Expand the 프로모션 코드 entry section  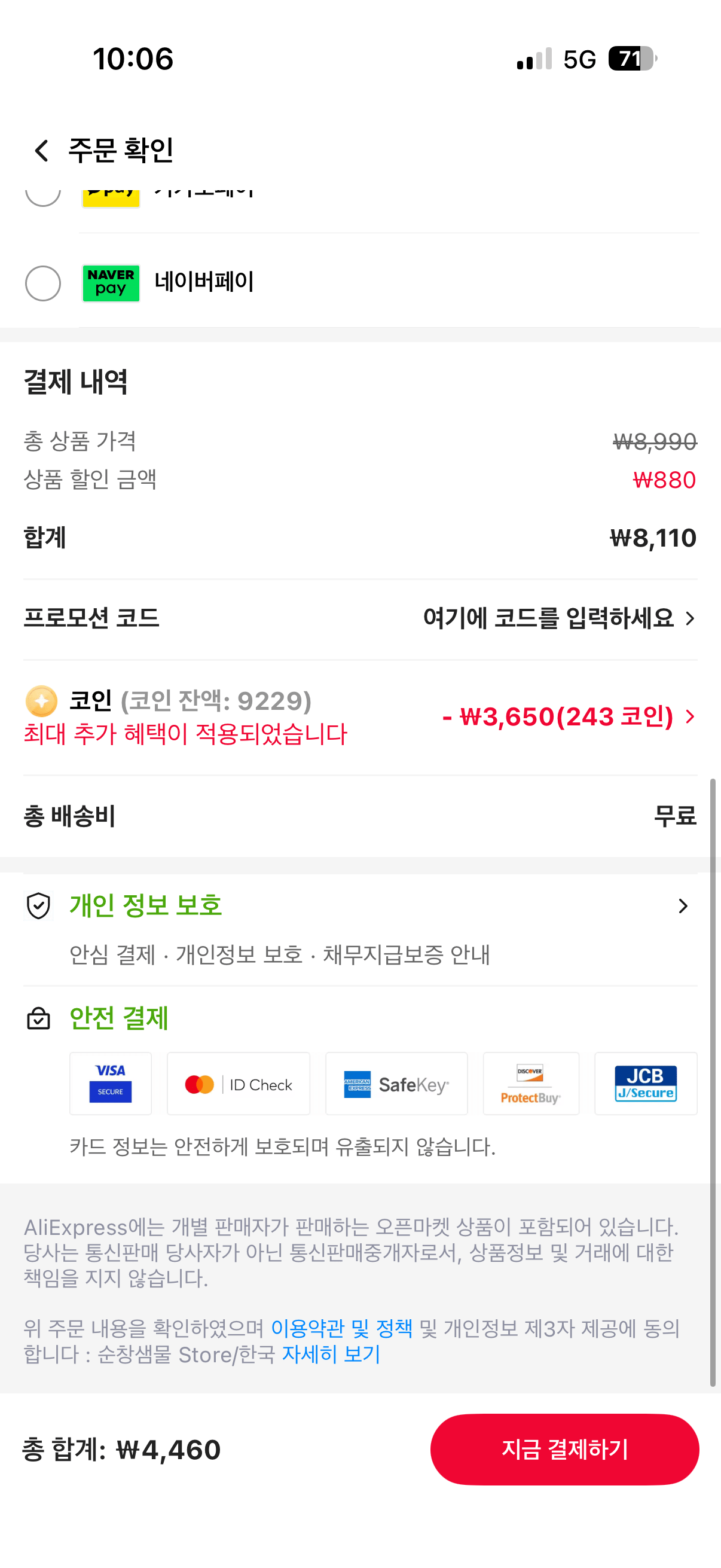pyautogui.click(x=691, y=618)
